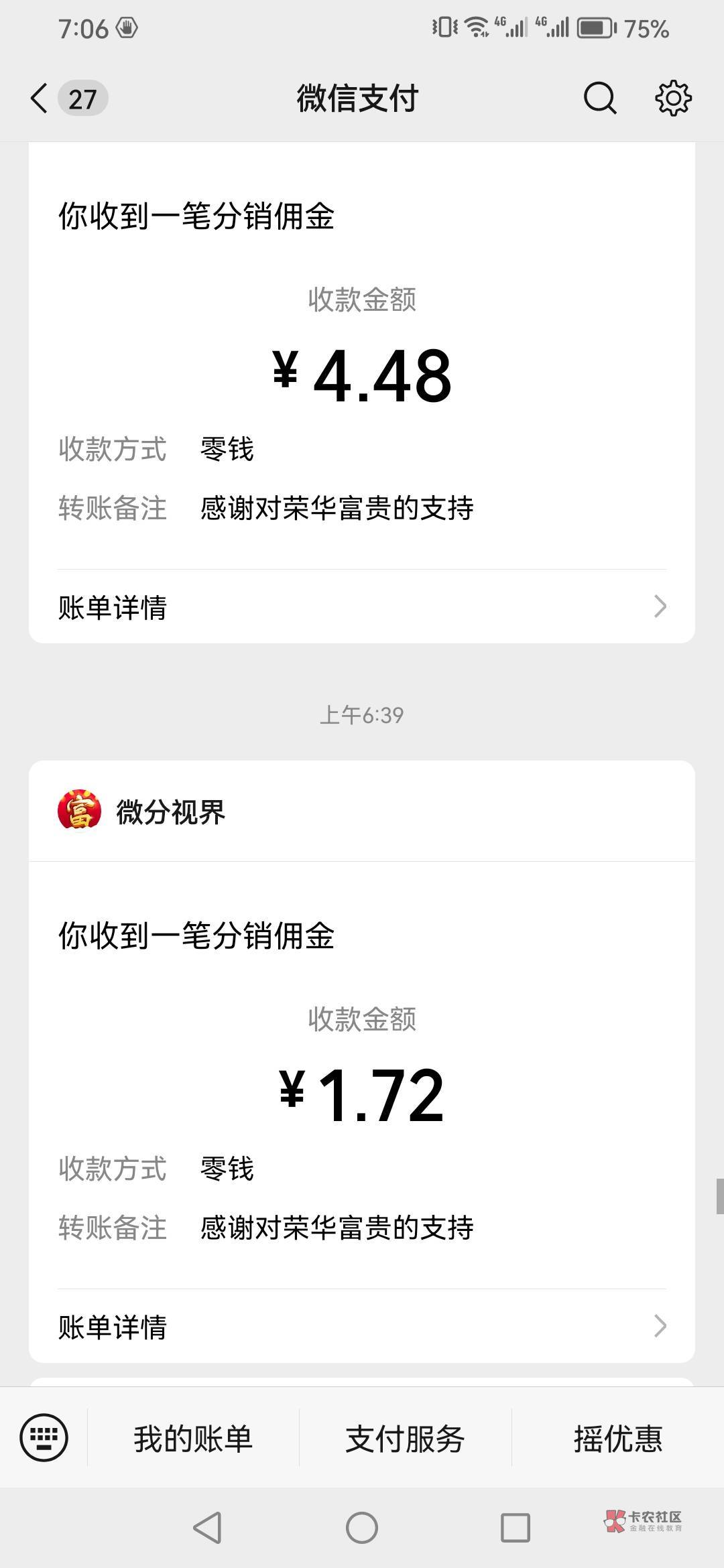
Task: Open the settings gear icon
Action: pyautogui.click(x=673, y=99)
